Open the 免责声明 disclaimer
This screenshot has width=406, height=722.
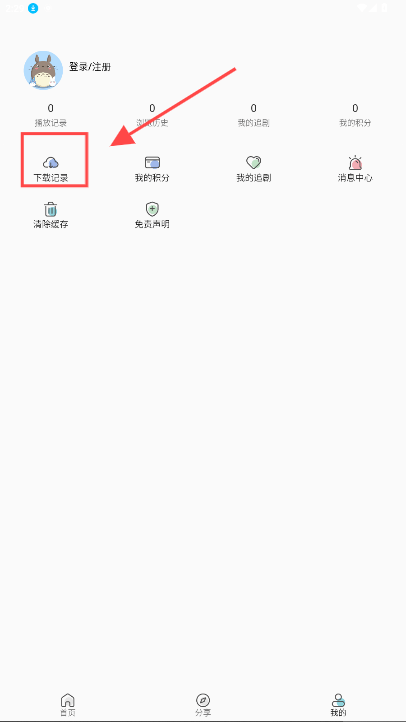pyautogui.click(x=152, y=215)
